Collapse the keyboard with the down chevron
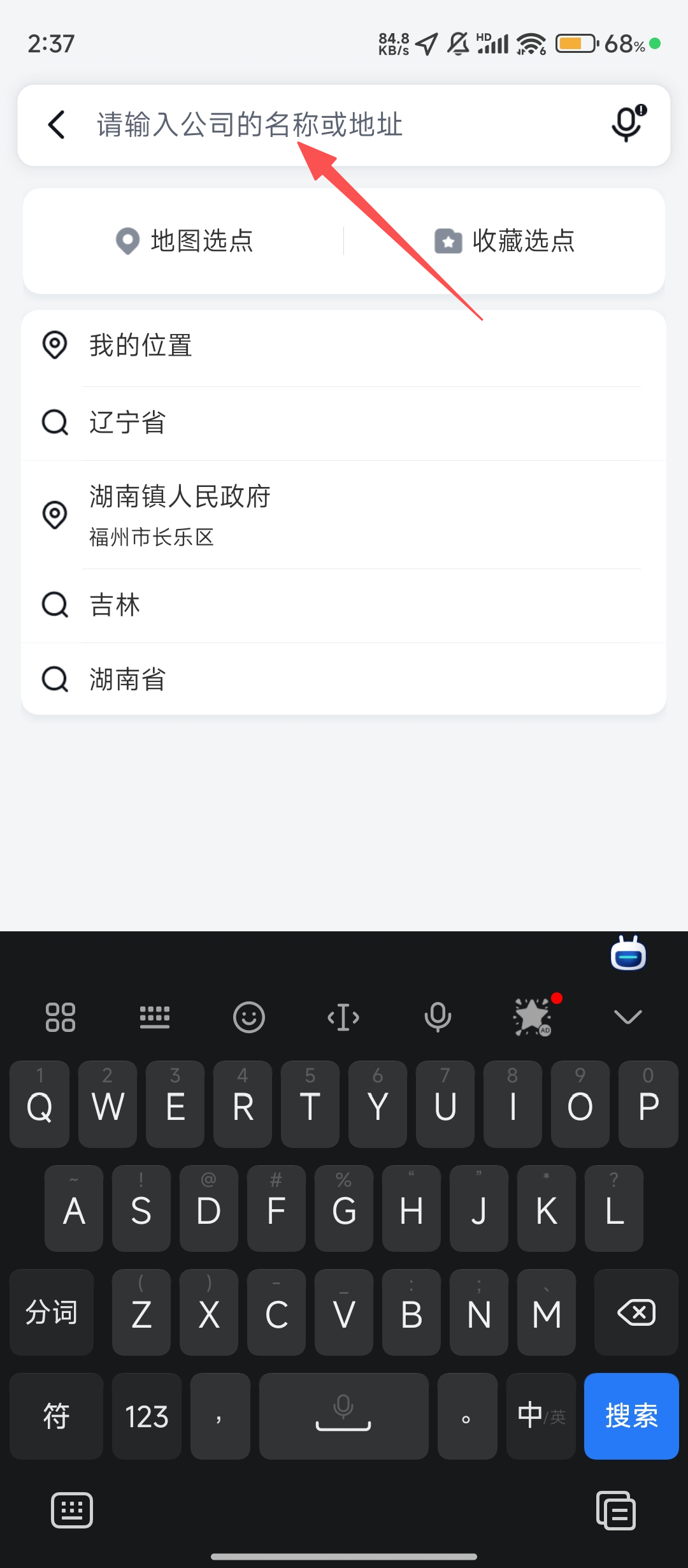The image size is (688, 1568). tap(627, 1017)
